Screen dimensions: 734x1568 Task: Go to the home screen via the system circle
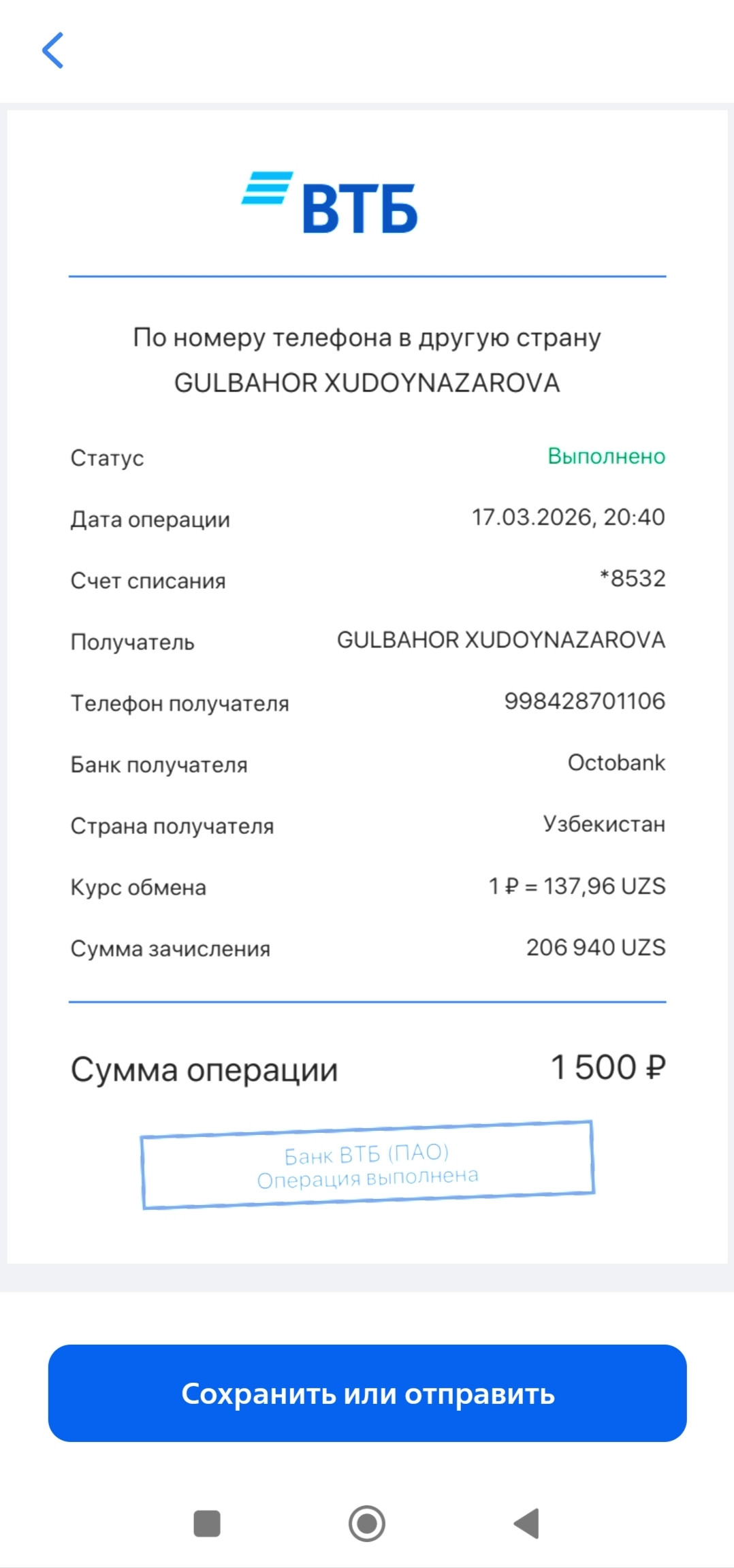point(367,1524)
